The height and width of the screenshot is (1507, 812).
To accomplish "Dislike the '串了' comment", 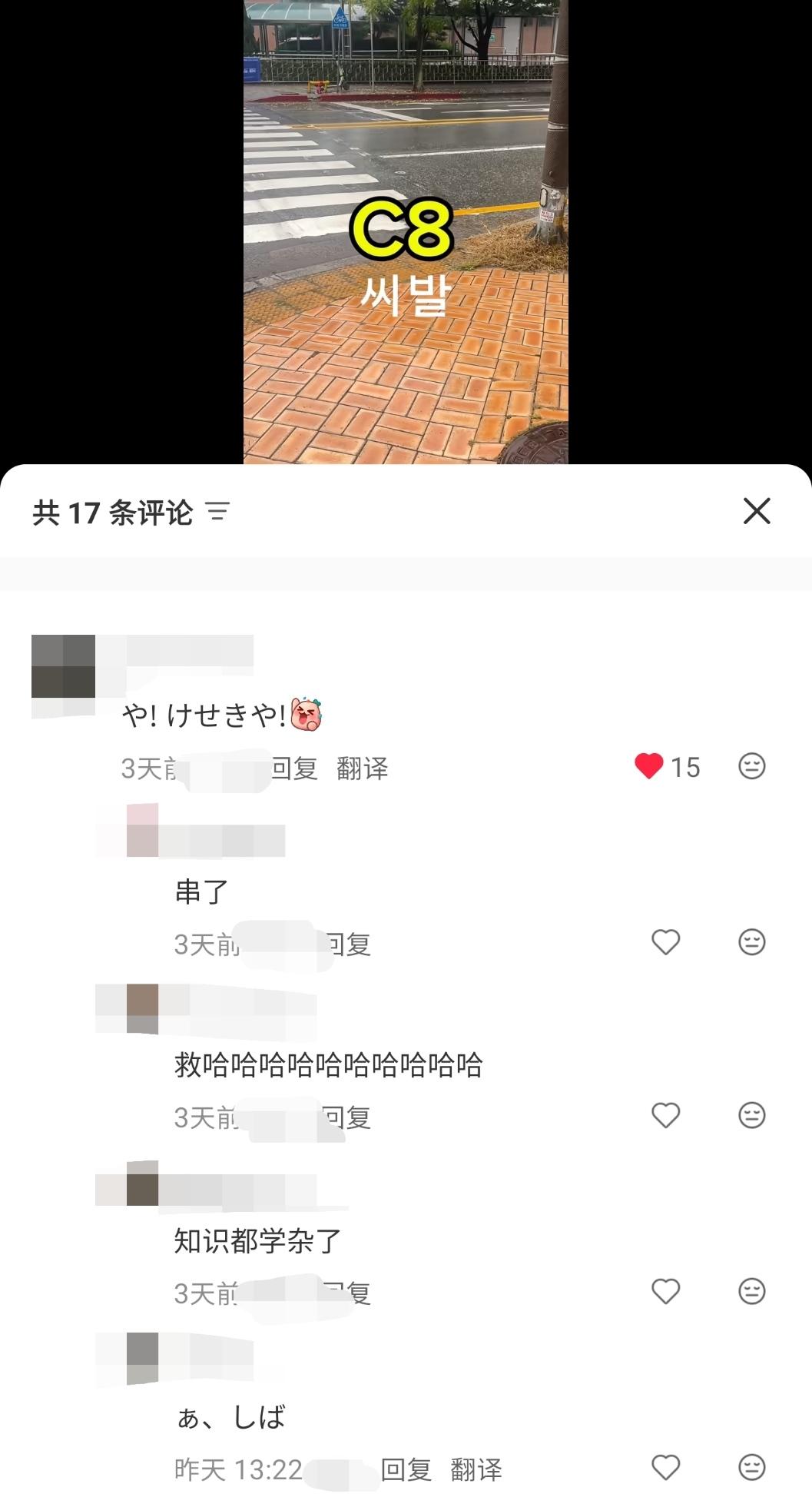I will (751, 942).
